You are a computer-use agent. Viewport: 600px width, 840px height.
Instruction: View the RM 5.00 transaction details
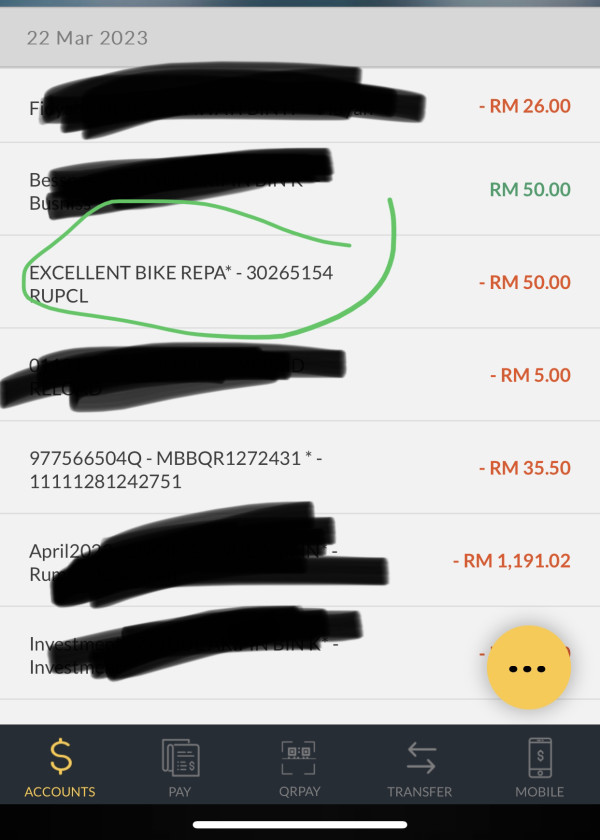(x=300, y=375)
